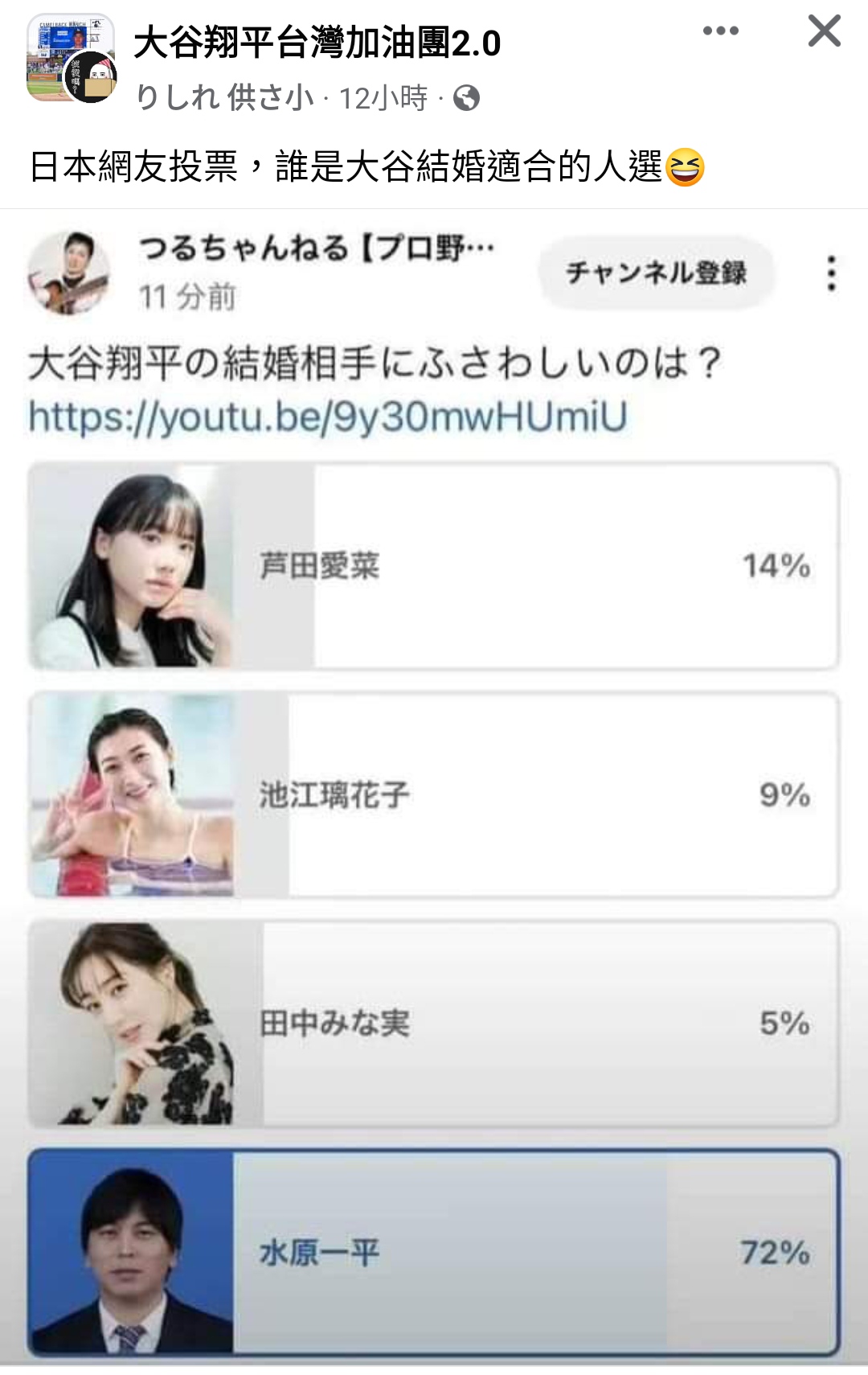Open the poll screenshot image full view
Screen dimensions: 868x1375
[x=434, y=788]
